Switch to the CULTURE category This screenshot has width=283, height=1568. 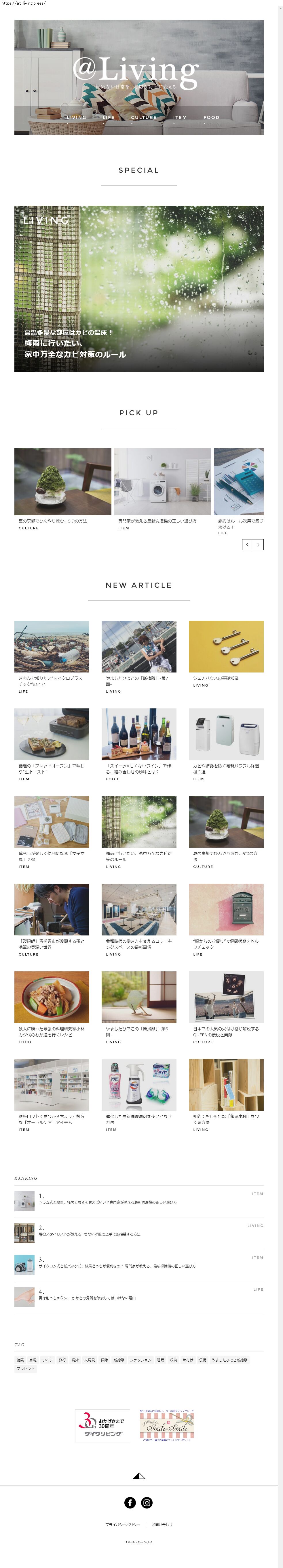[144, 118]
